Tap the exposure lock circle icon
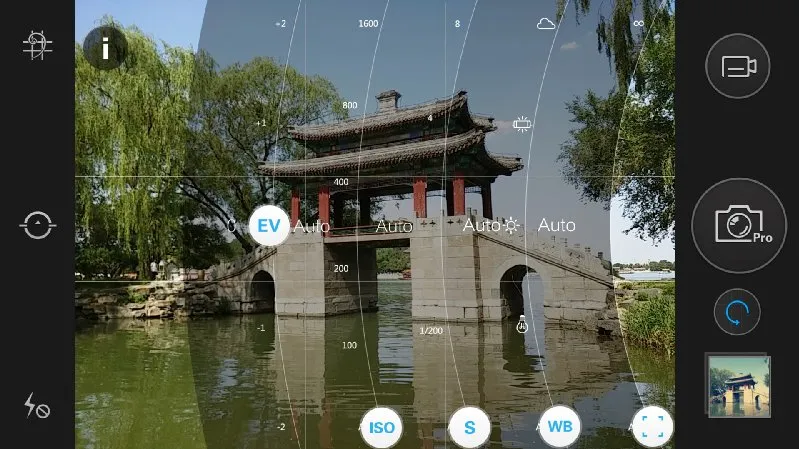Image resolution: width=799 pixels, height=449 pixels. point(37,225)
